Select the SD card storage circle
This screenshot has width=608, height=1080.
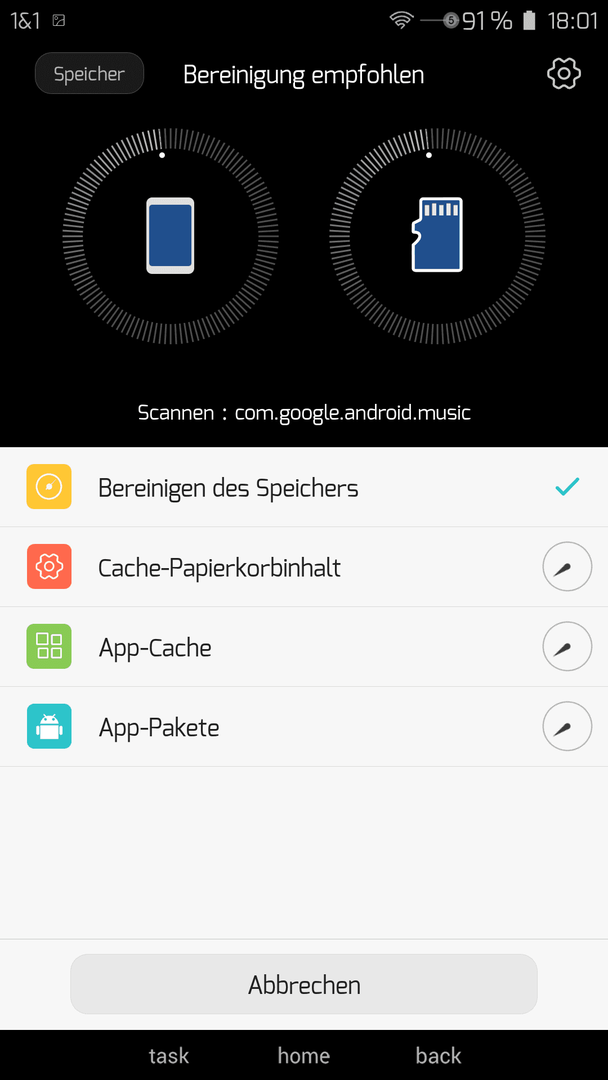coord(437,236)
